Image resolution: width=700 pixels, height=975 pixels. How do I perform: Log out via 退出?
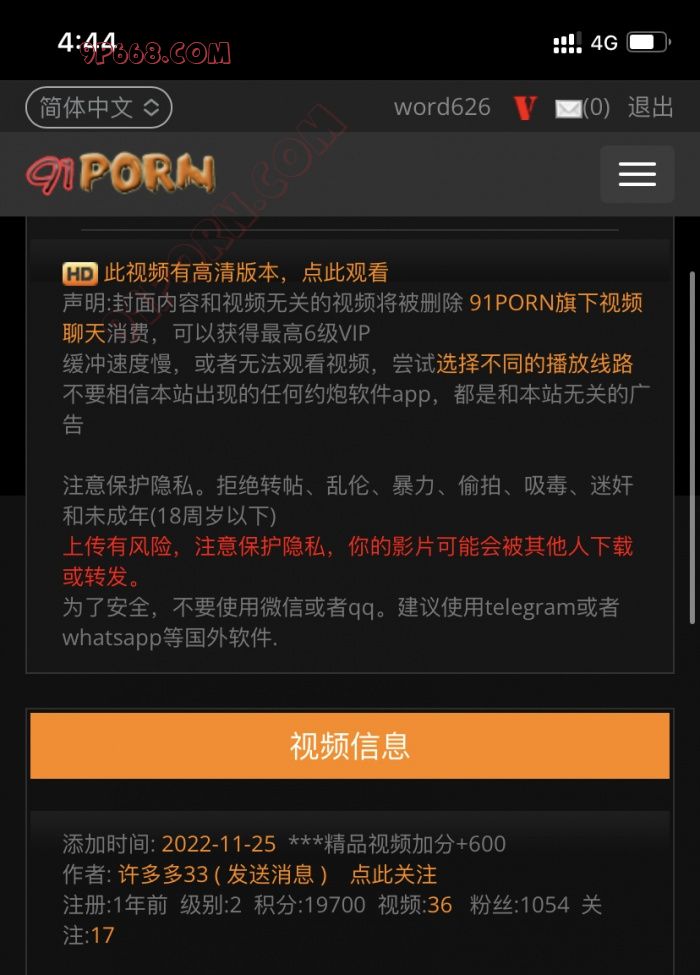point(650,108)
